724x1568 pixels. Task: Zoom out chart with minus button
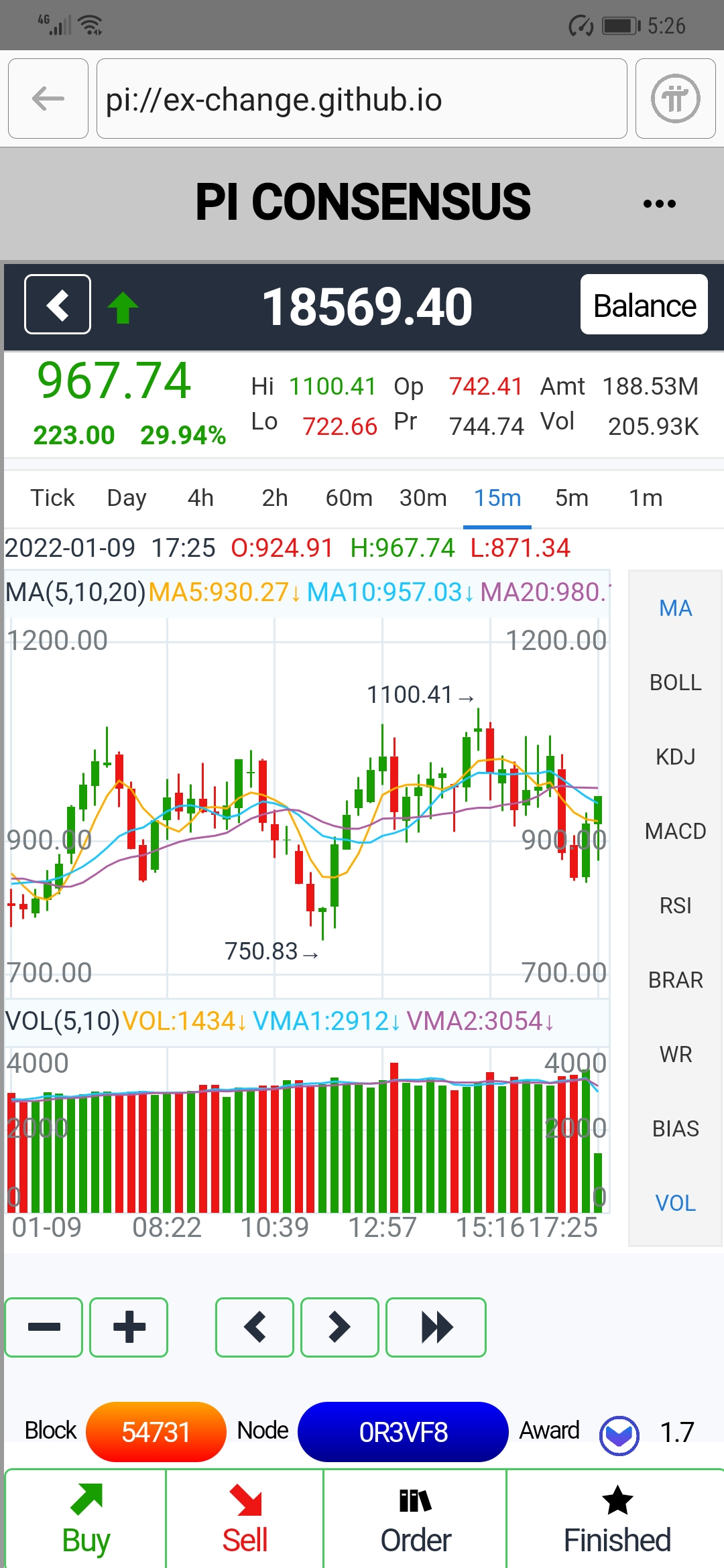44,1327
